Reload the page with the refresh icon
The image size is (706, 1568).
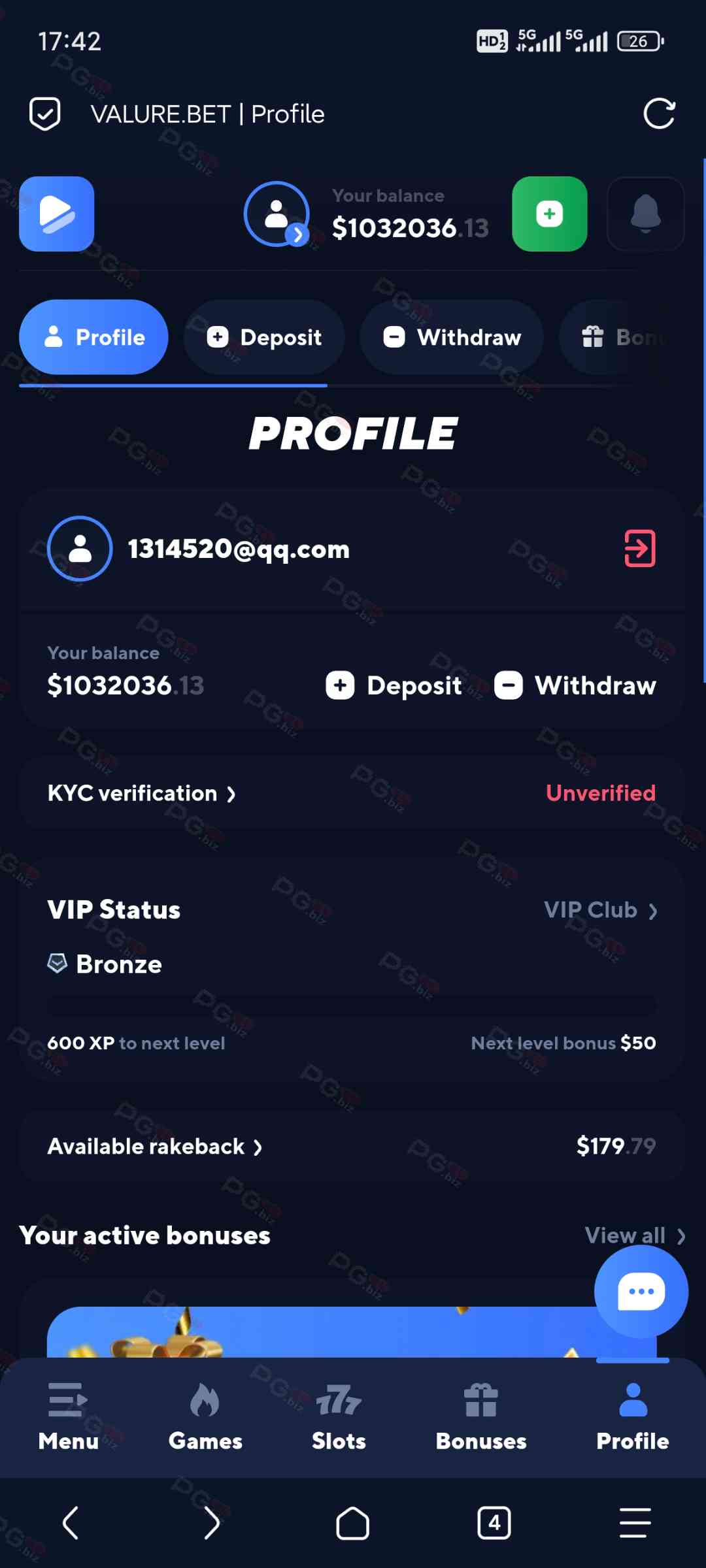point(658,114)
